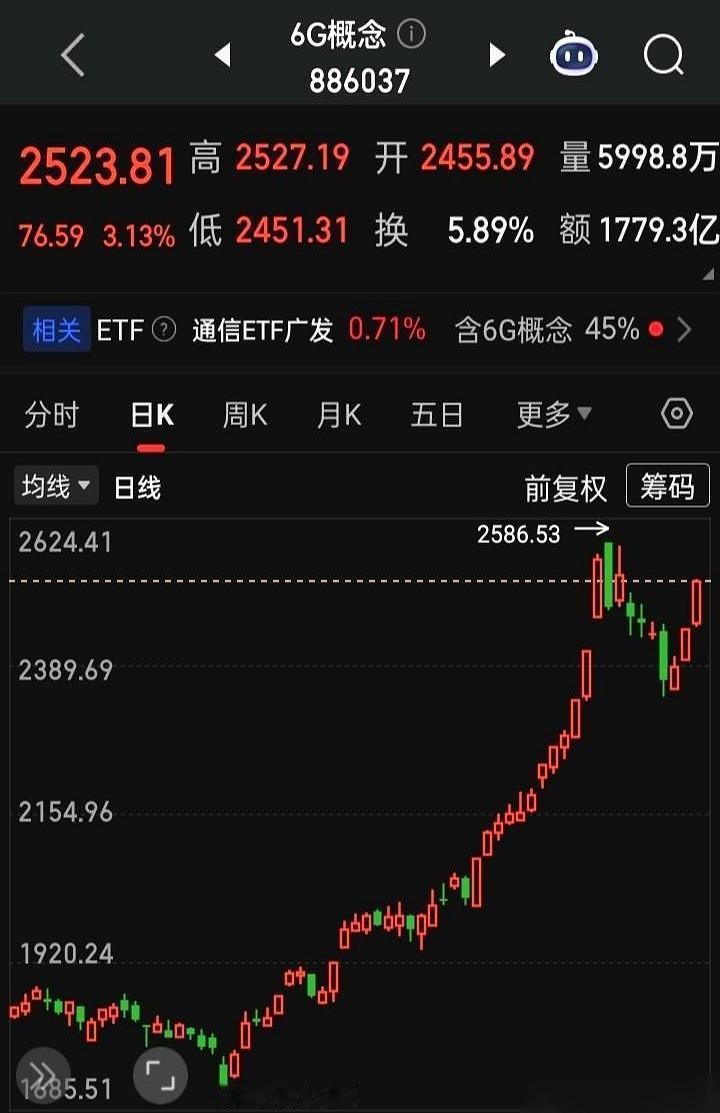Tap the info icon beside 6G概念
The image size is (720, 1113).
(x=410, y=33)
